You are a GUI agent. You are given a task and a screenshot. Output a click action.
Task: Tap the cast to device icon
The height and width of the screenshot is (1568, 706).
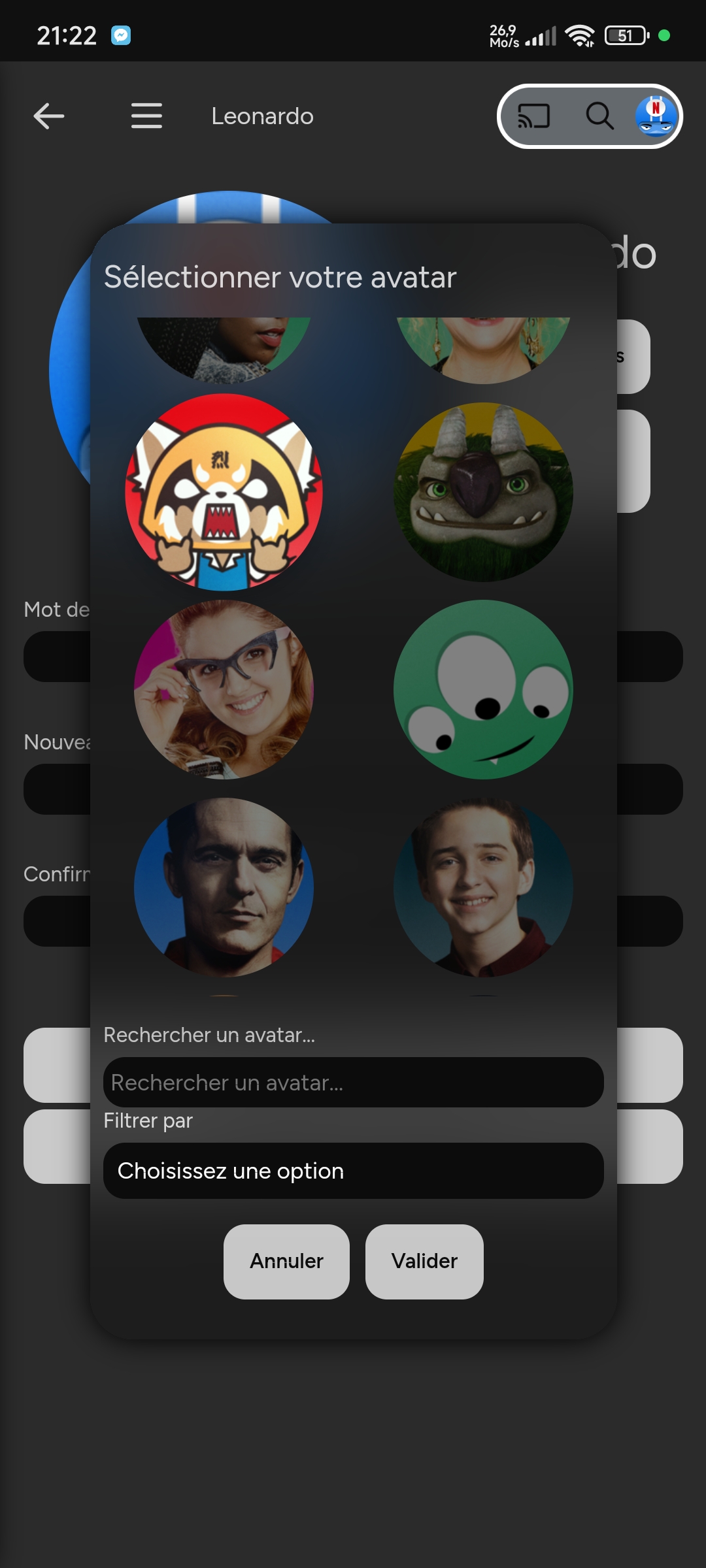pyautogui.click(x=533, y=116)
